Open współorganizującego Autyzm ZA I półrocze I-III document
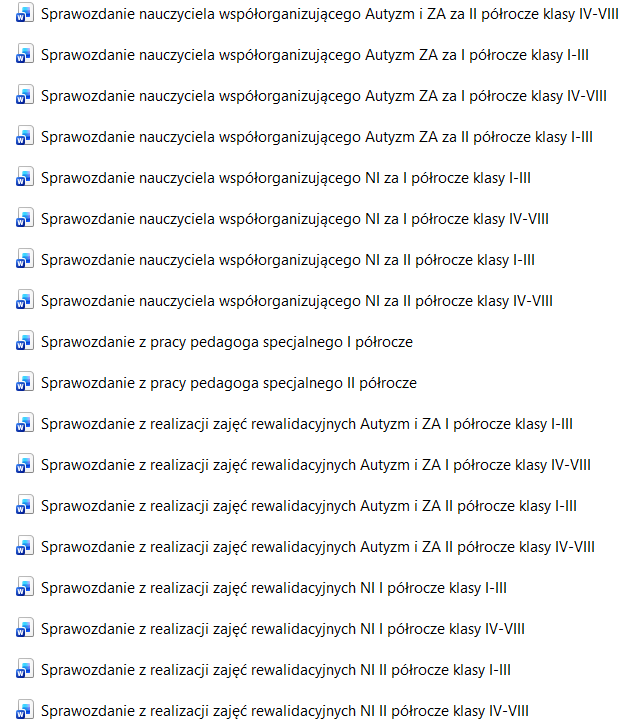The image size is (632, 727). 314,54
